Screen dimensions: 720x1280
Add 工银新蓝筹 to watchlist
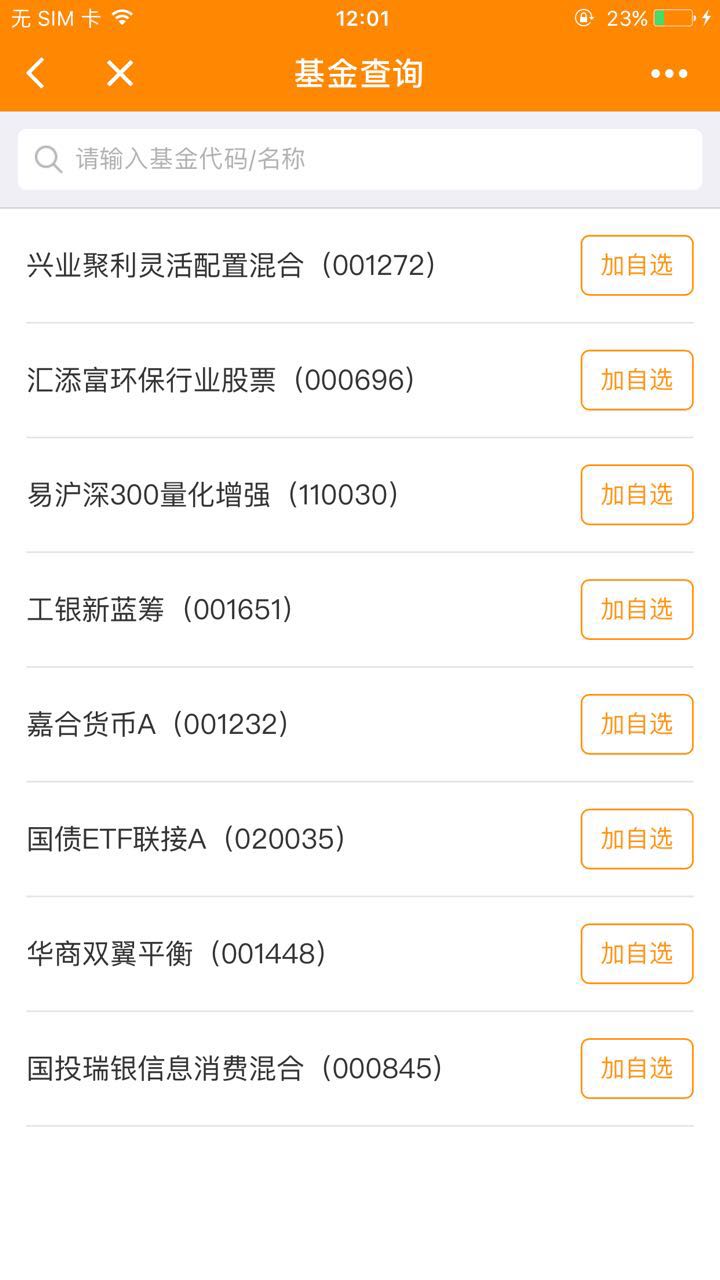(637, 610)
